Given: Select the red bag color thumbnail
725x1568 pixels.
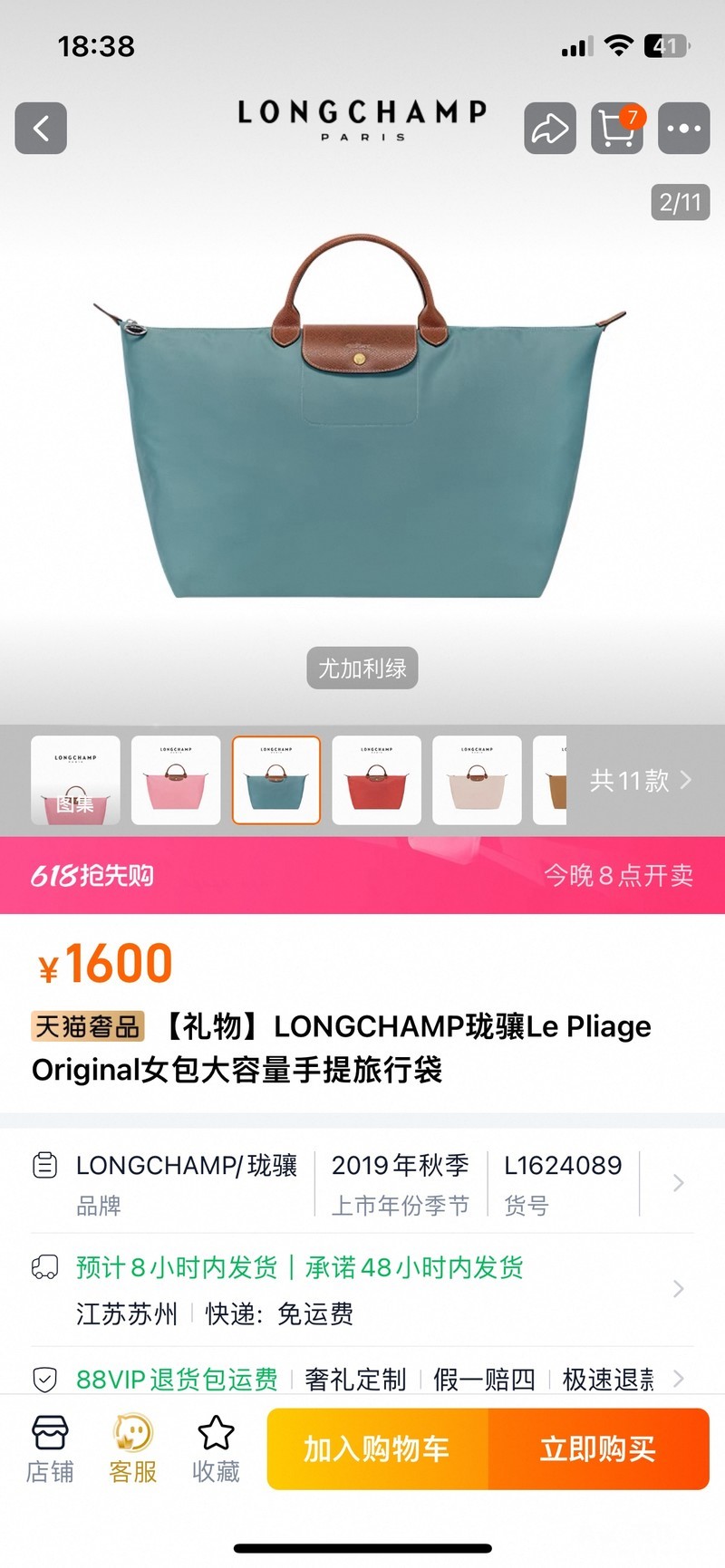Looking at the screenshot, I should (x=377, y=780).
